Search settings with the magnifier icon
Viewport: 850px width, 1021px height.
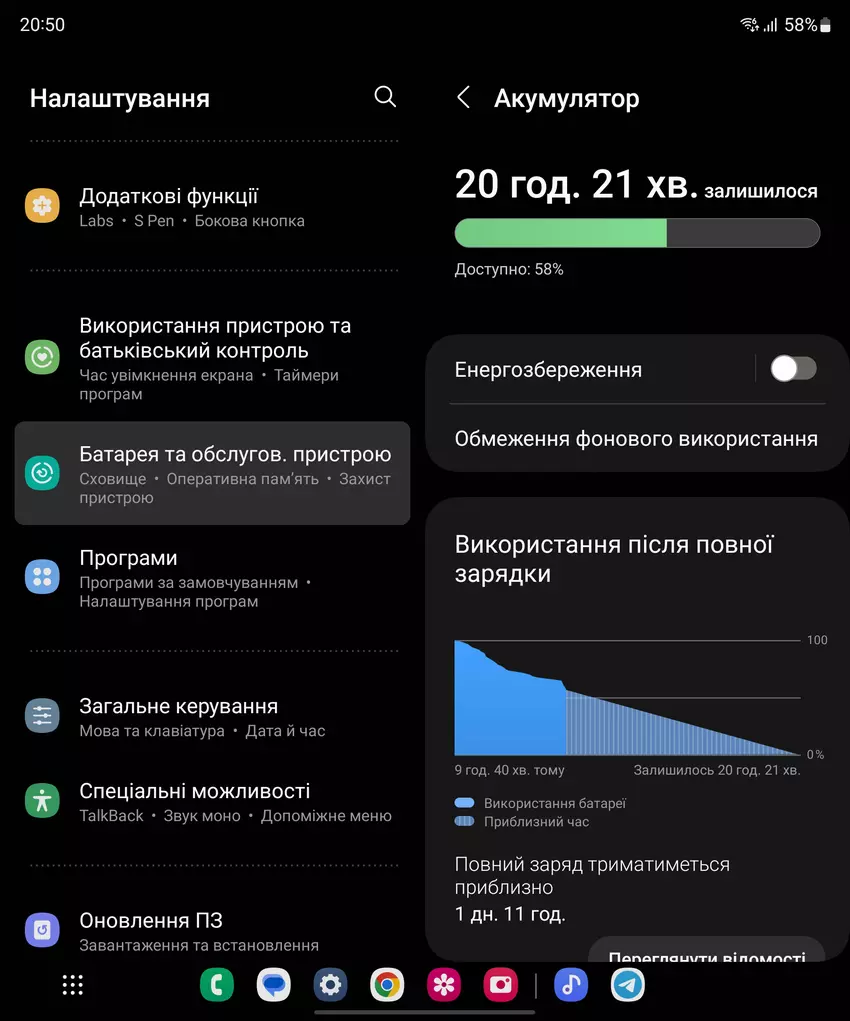[x=385, y=97]
